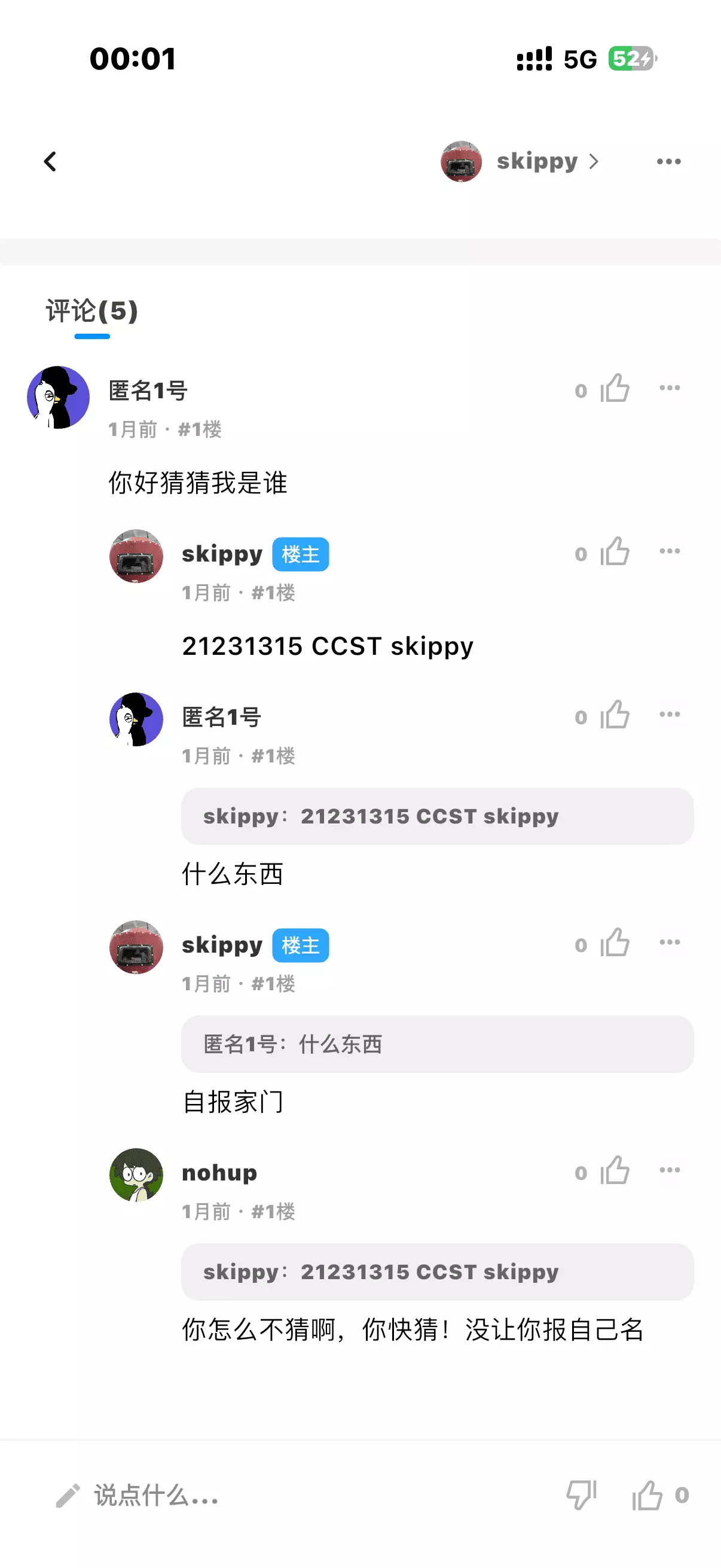Switch to the 评论(5) tab
The width and height of the screenshot is (721, 1568).
(x=91, y=312)
